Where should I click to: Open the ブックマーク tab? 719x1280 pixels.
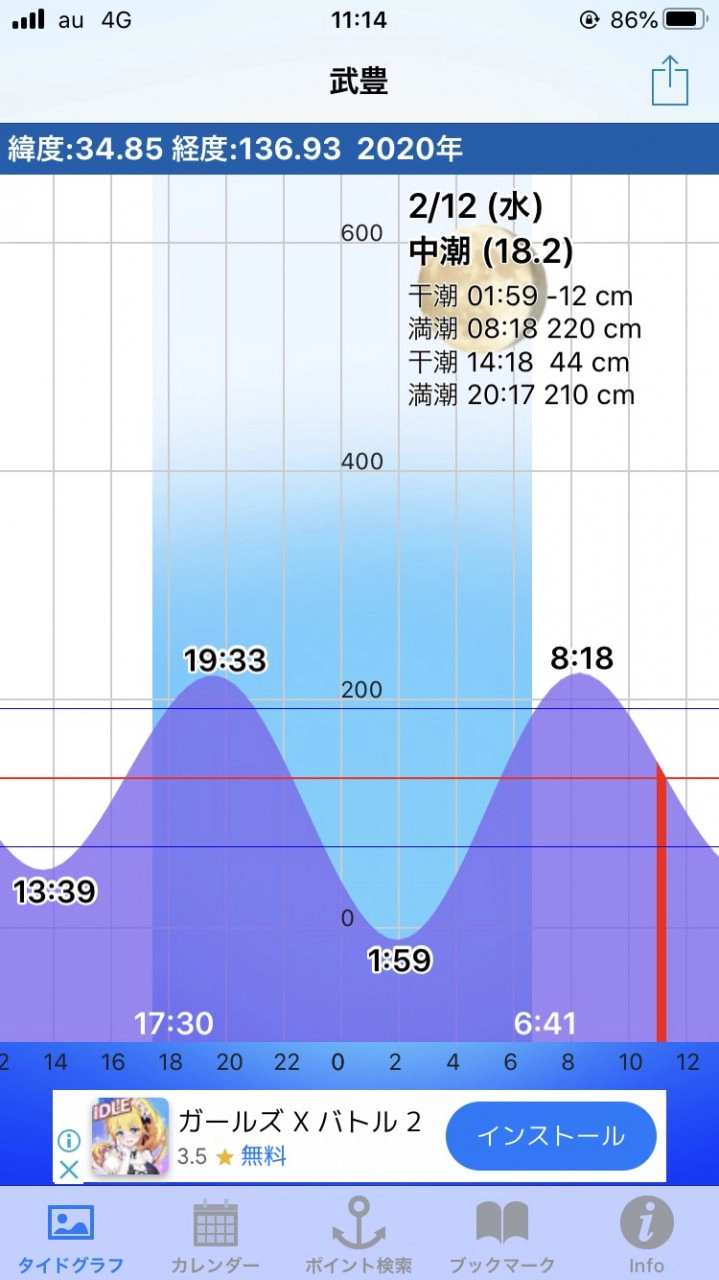(502, 1237)
